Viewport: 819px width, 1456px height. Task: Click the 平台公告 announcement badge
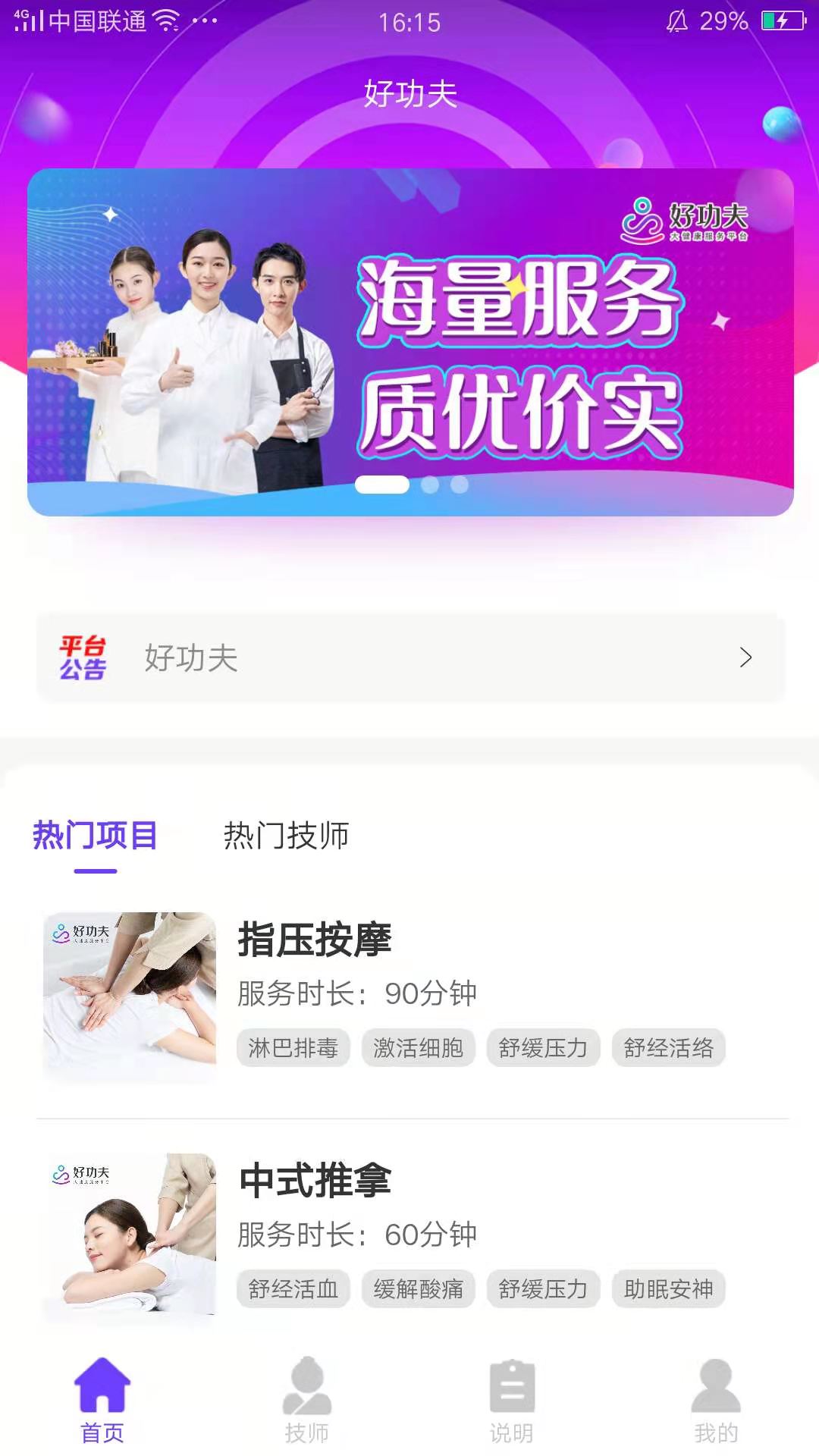coord(83,657)
